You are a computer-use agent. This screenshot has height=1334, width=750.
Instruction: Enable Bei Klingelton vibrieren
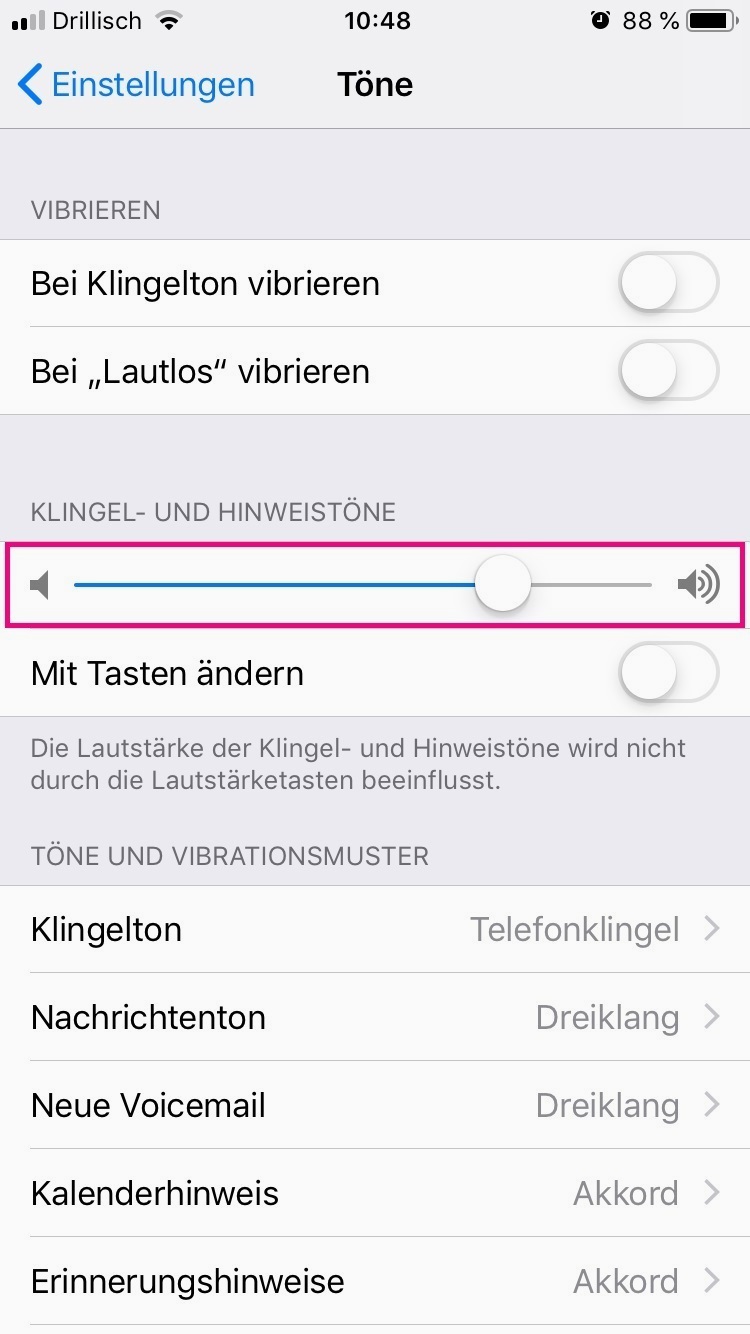click(668, 284)
